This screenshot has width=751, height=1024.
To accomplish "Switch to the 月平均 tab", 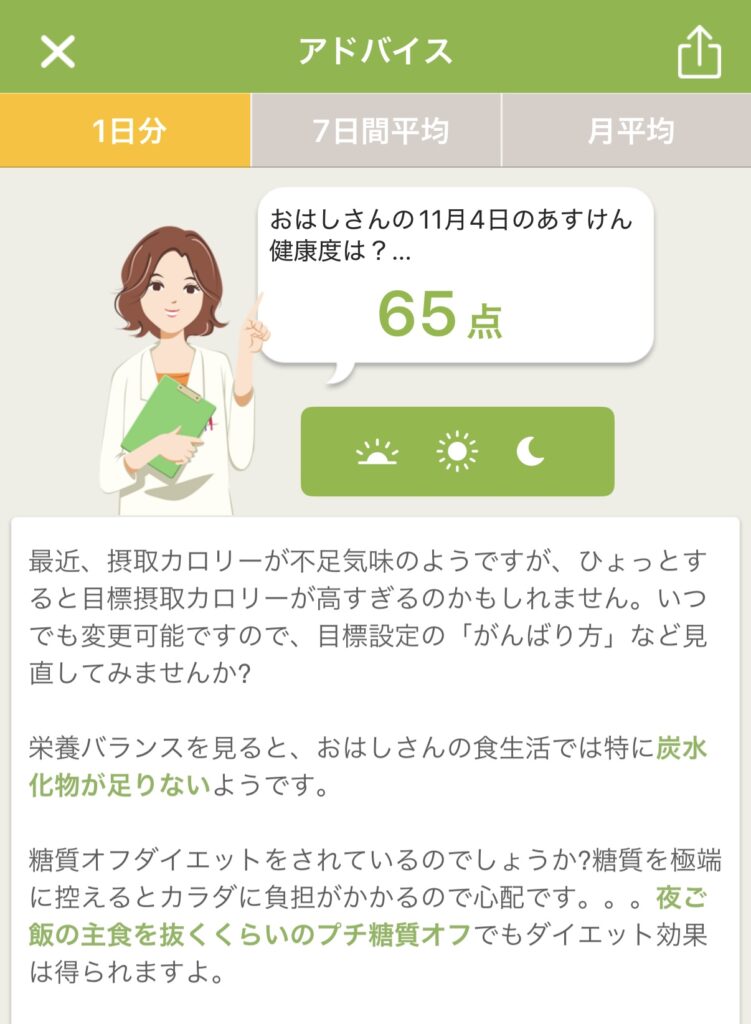I will [x=629, y=131].
